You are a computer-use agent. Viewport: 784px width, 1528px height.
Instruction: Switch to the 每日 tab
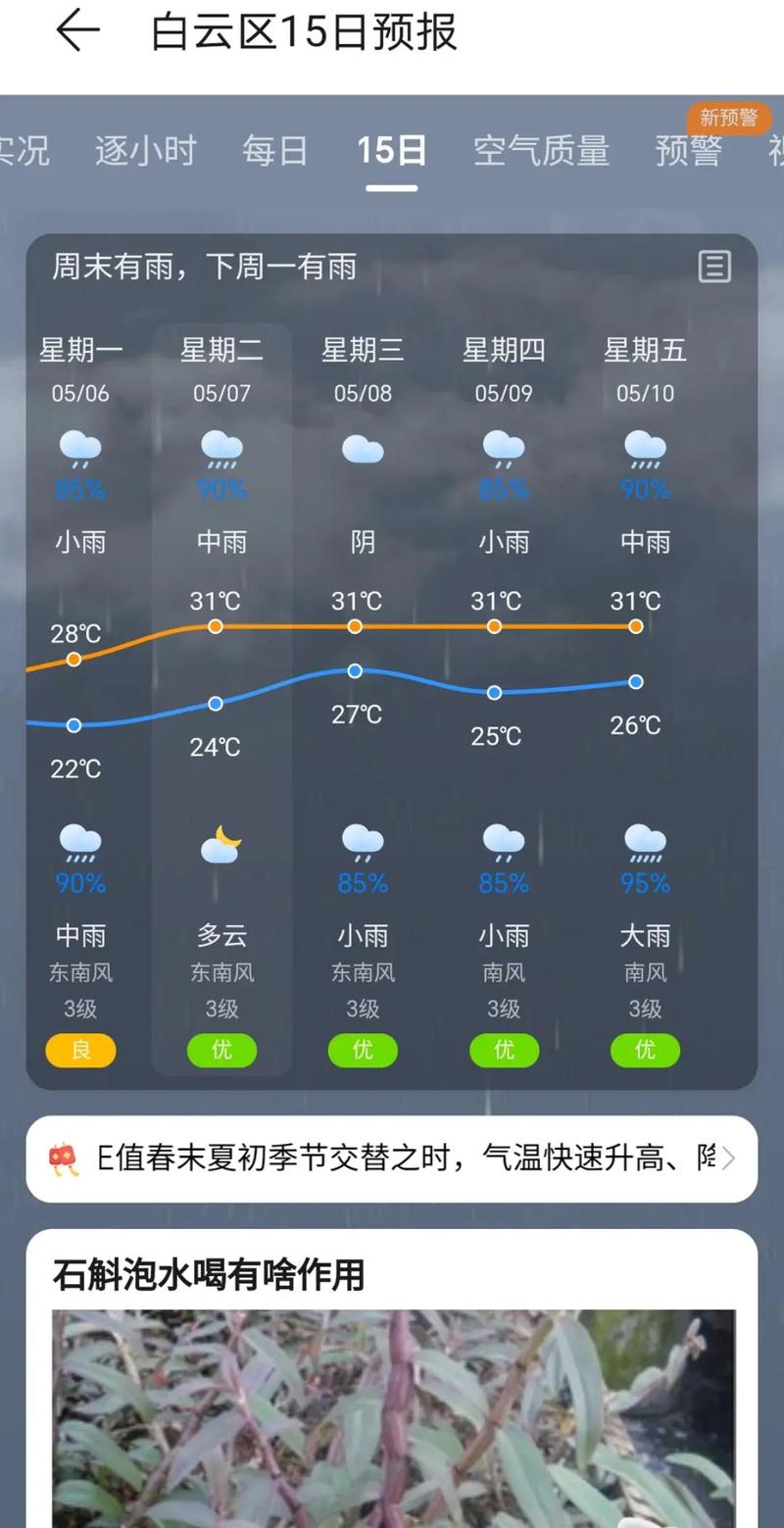click(274, 151)
